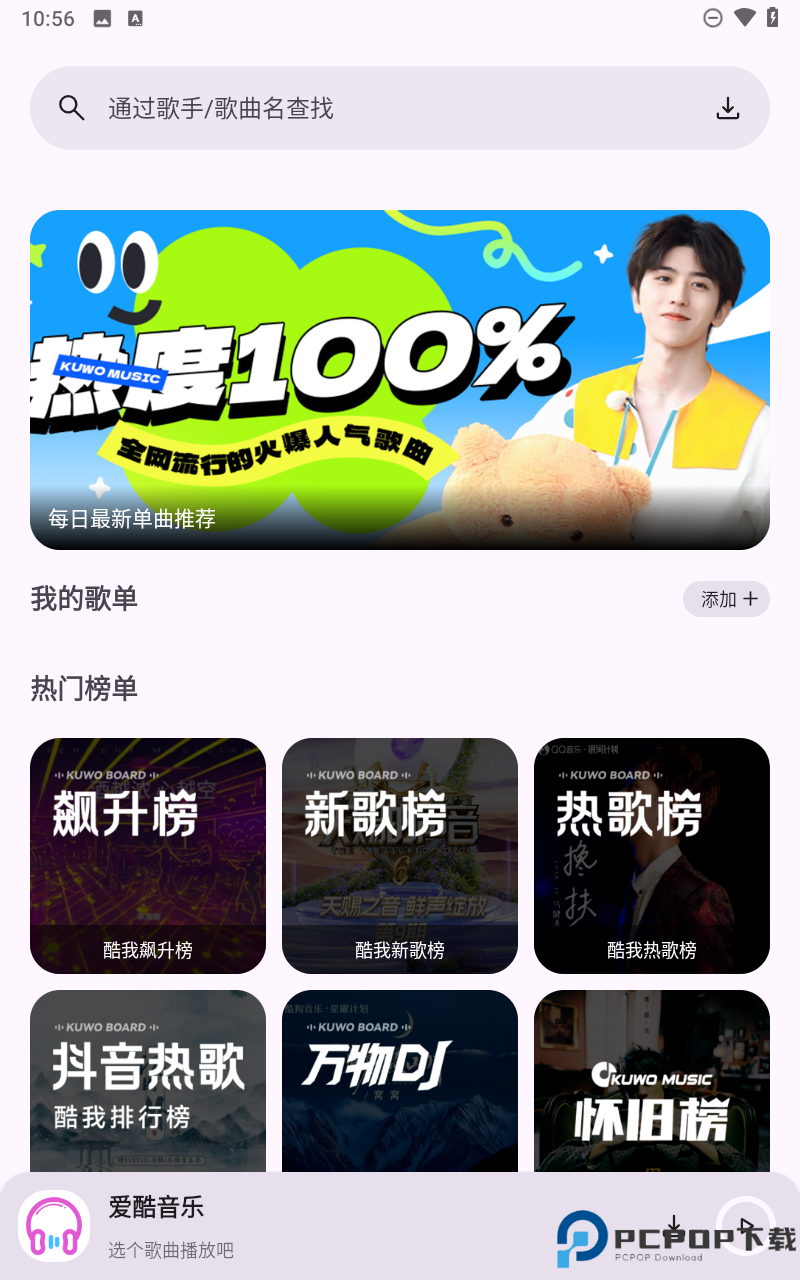Tap the screenshot icon in the status bar
Screen dimensions: 800x1280
click(101, 17)
